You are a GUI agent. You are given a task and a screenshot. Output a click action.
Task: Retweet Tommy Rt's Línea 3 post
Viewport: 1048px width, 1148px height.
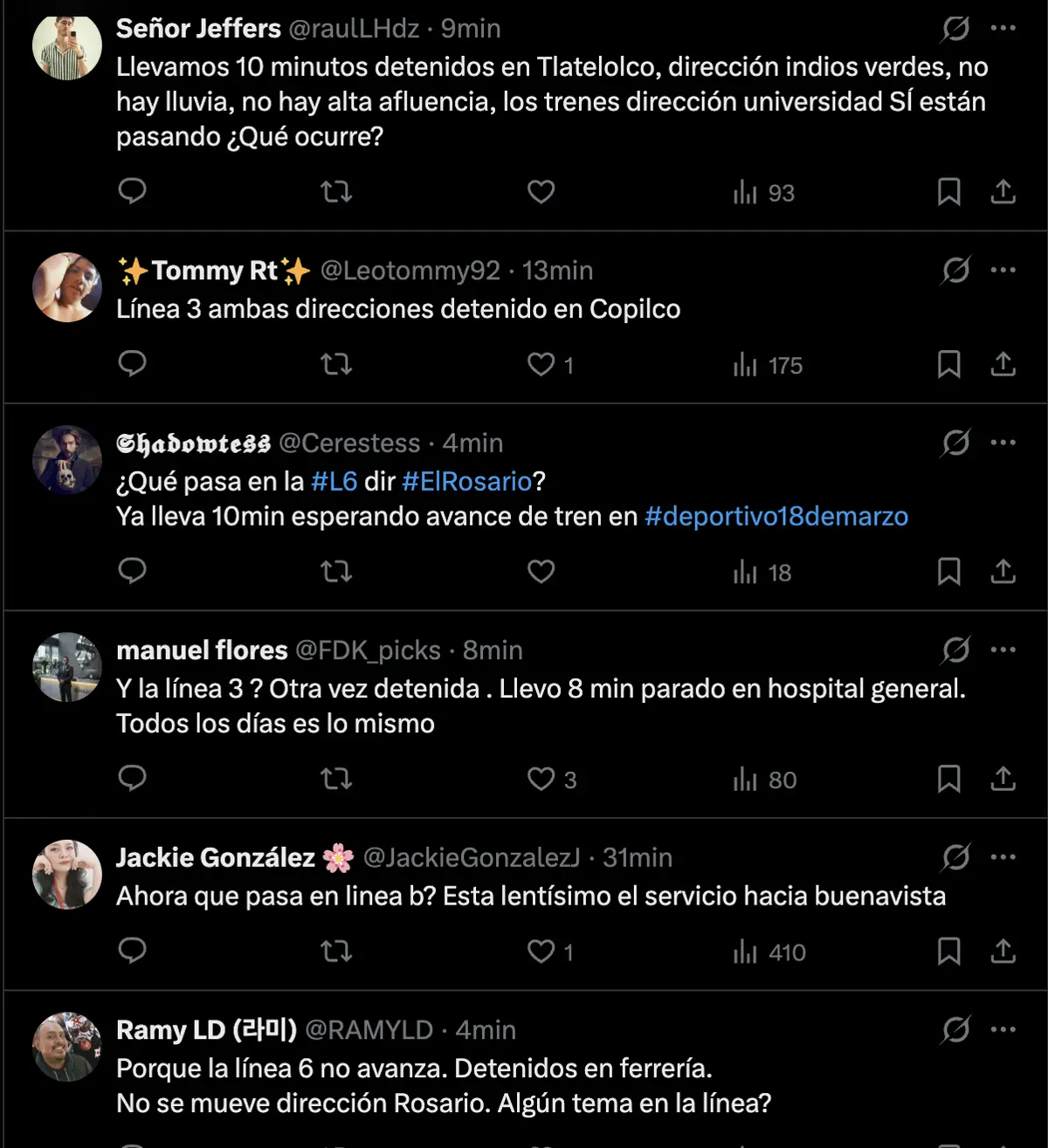(335, 364)
